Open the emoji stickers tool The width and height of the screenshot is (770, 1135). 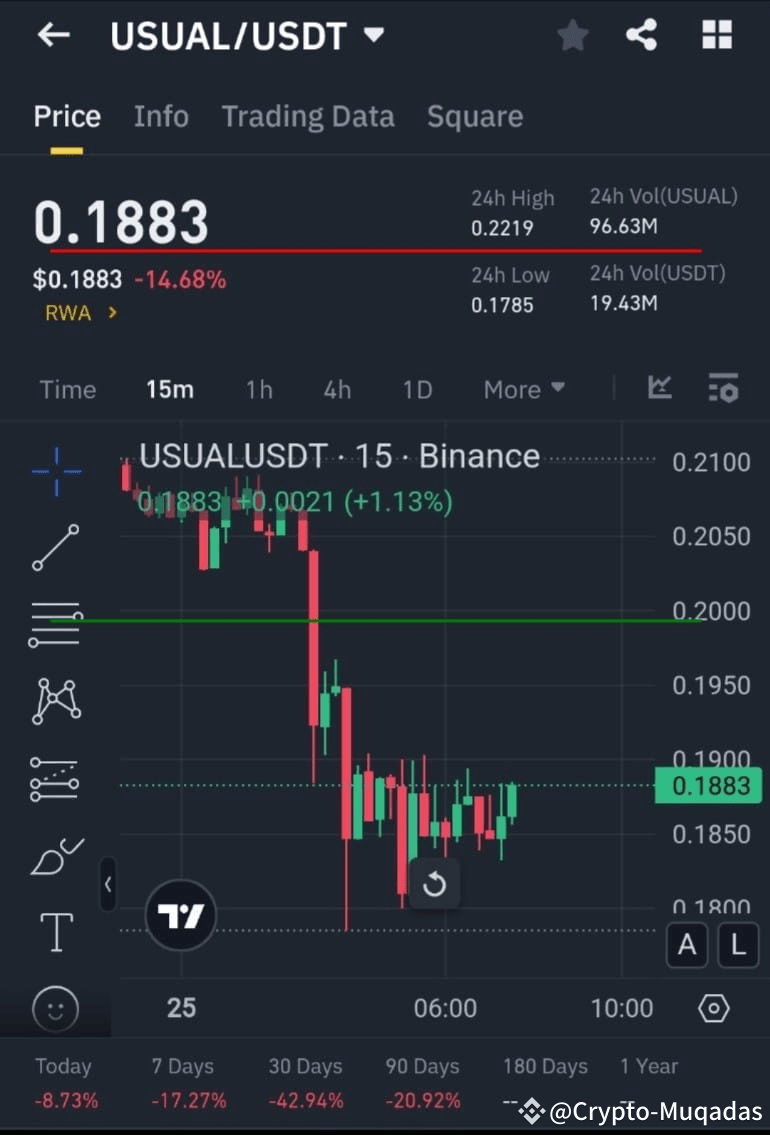coord(55,1009)
